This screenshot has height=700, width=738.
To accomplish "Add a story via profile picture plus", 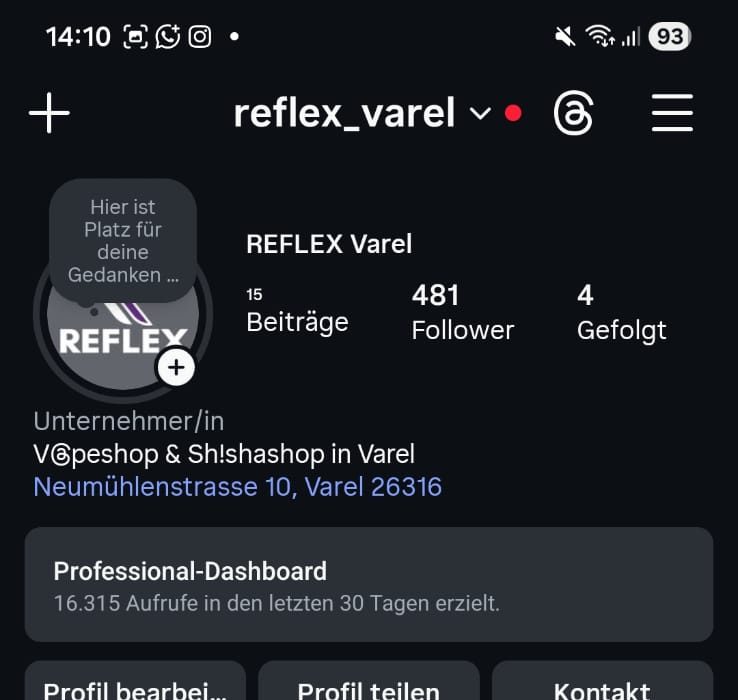I will click(x=176, y=368).
